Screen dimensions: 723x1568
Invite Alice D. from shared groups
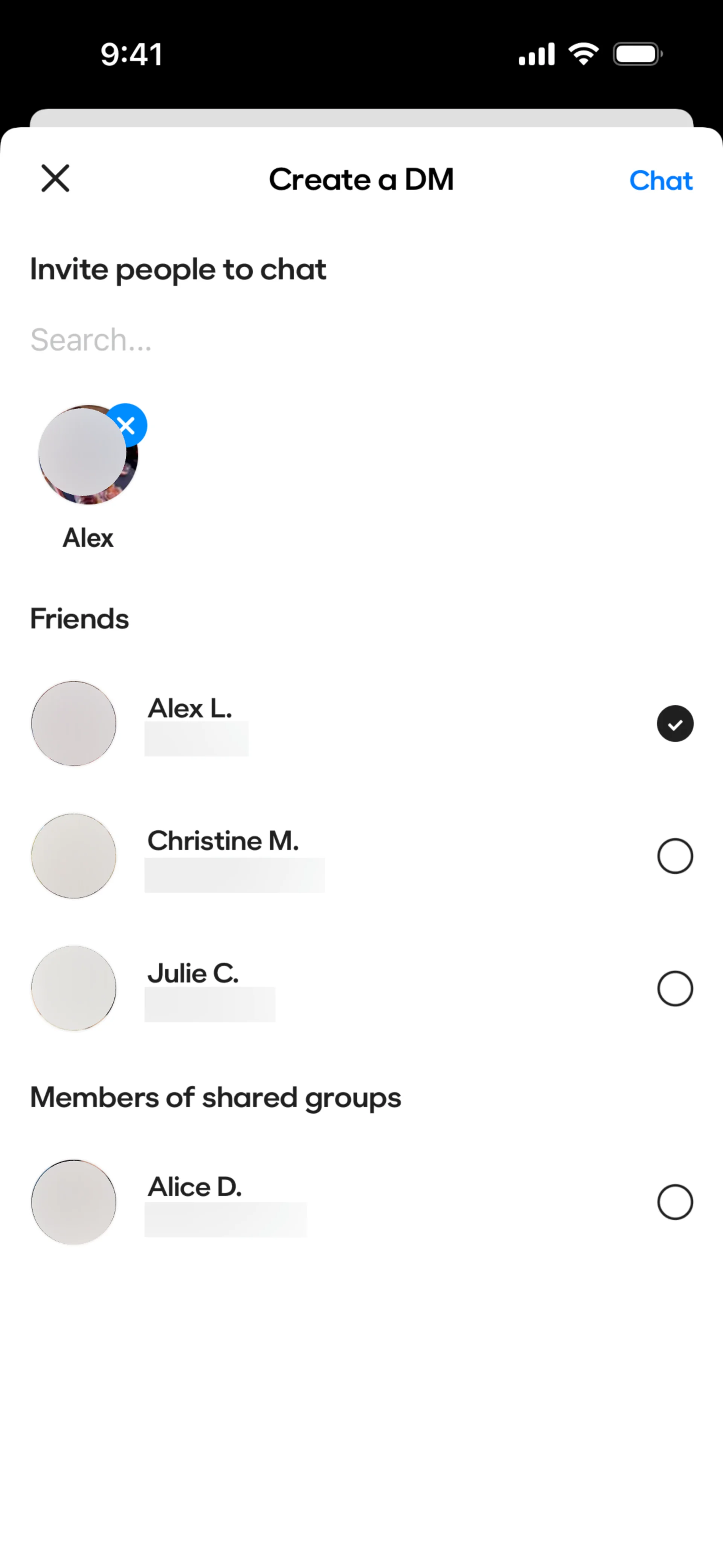[675, 1202]
